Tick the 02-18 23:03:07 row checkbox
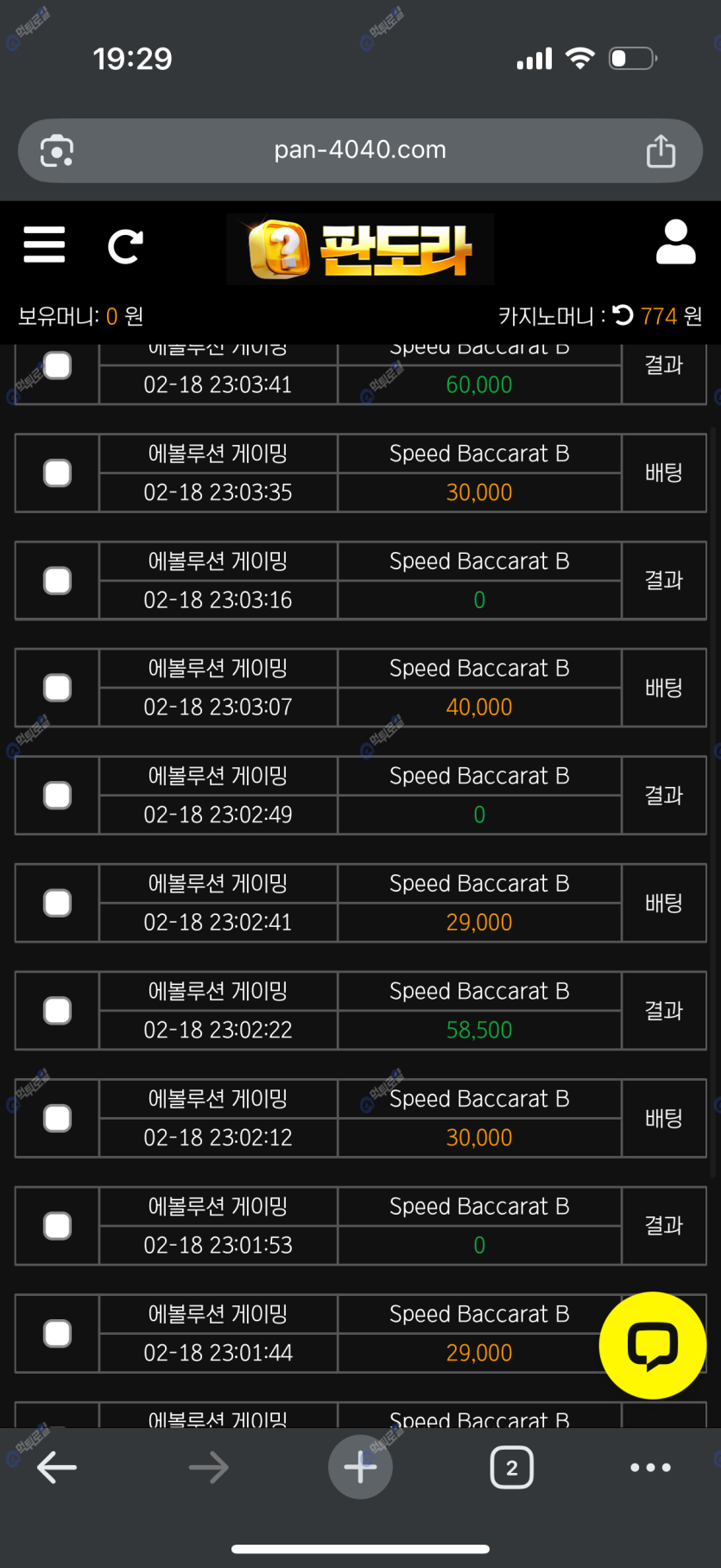This screenshot has width=721, height=1568. pyautogui.click(x=58, y=689)
